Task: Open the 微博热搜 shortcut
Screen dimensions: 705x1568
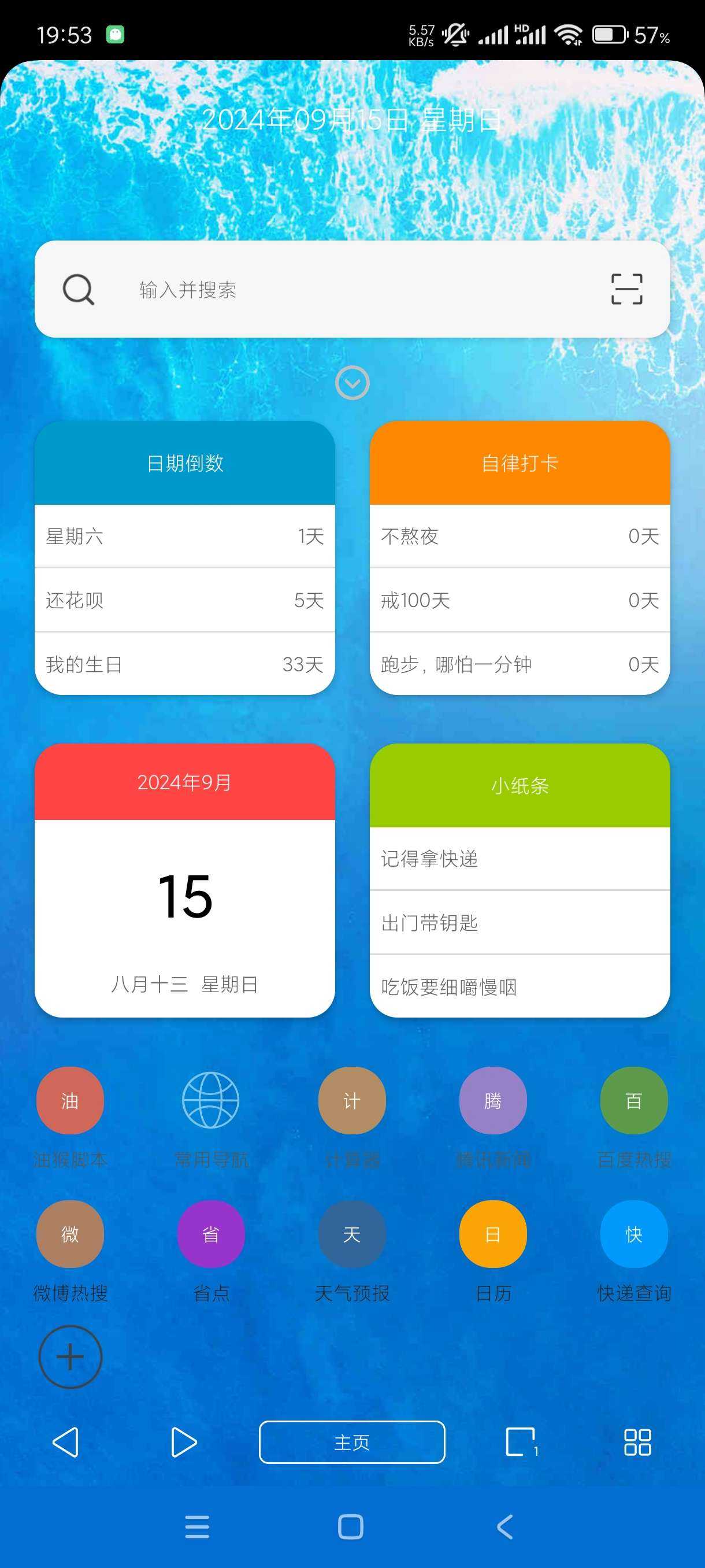Action: coord(70,1234)
